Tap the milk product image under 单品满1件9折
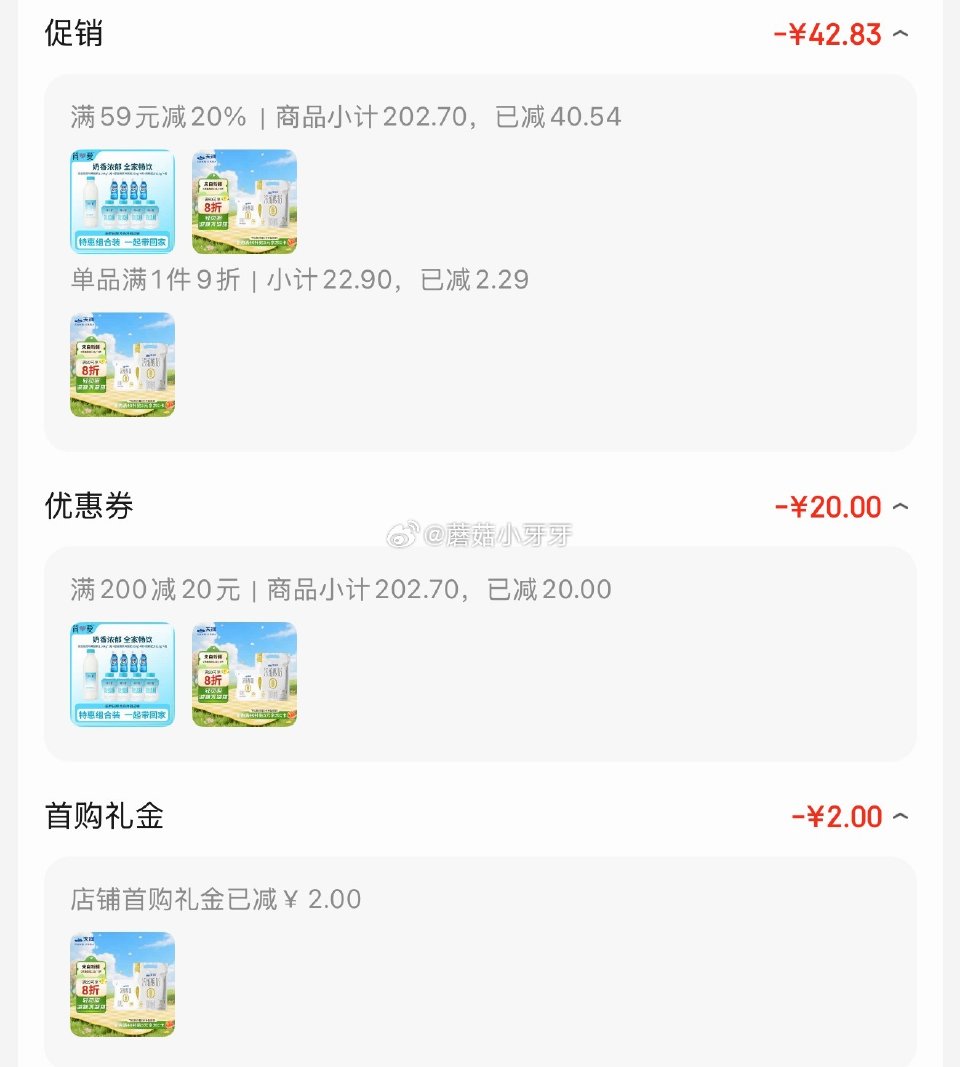The image size is (960, 1067). coord(122,363)
